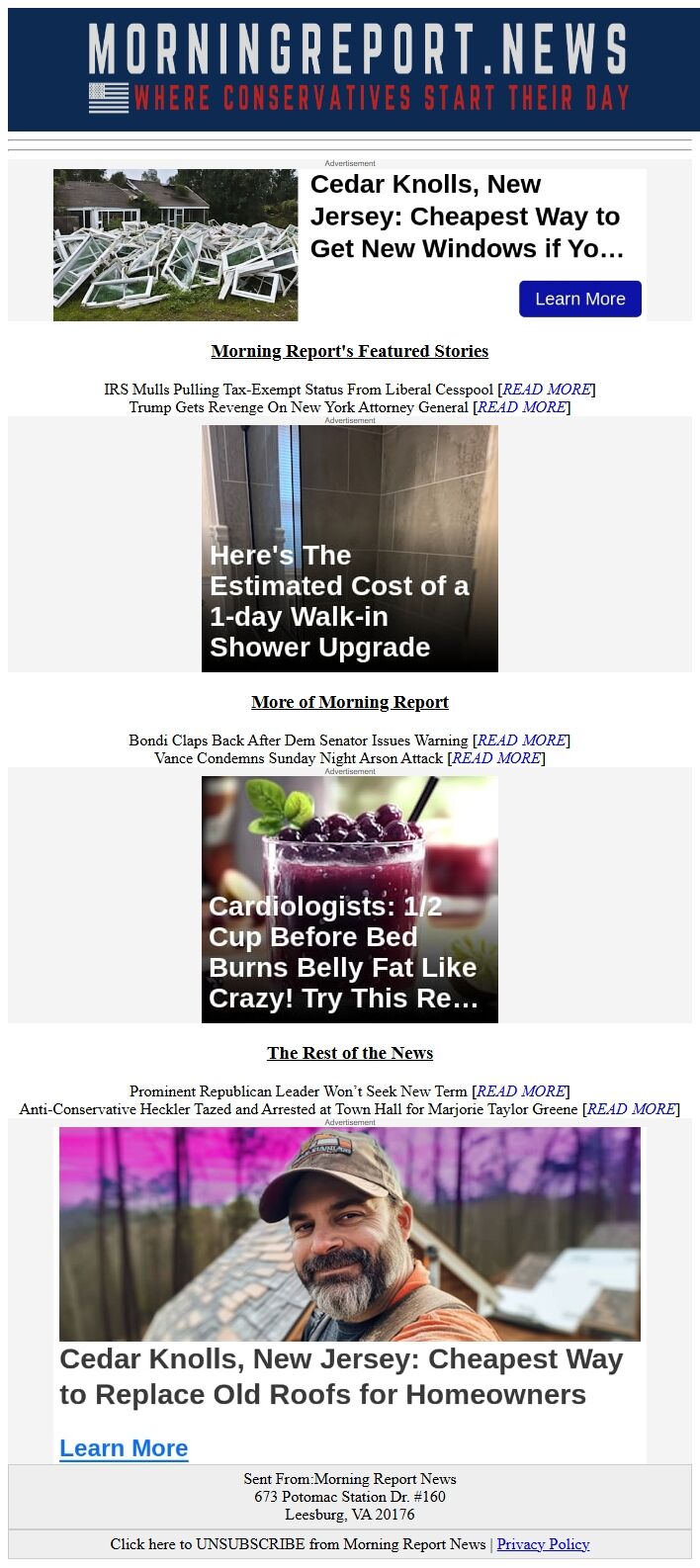Image resolution: width=700 pixels, height=1568 pixels.
Task: Open the broken windows ad image
Action: coord(175,245)
